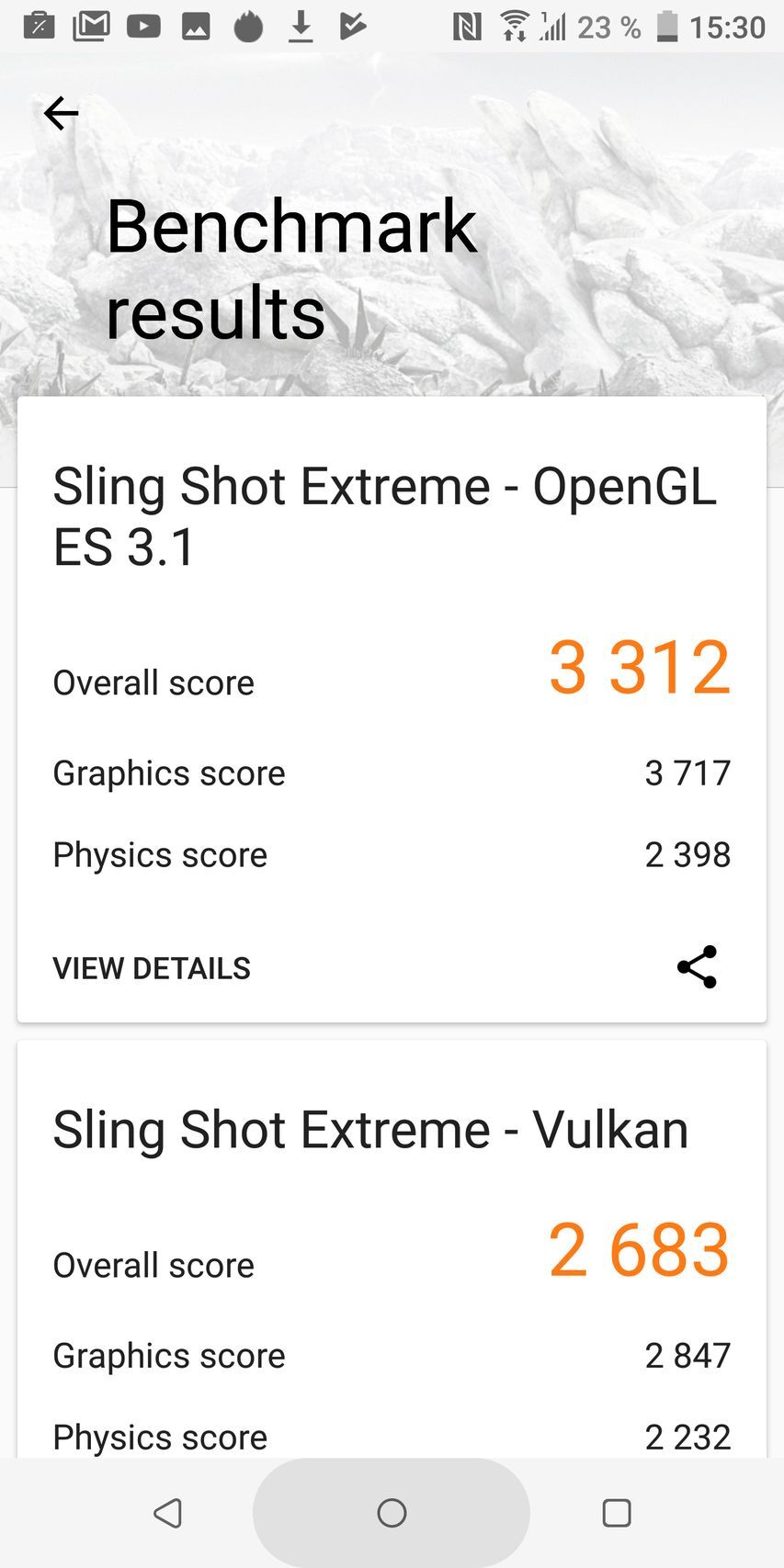
Task: Tap the Google Photos notification icon
Action: [x=195, y=26]
